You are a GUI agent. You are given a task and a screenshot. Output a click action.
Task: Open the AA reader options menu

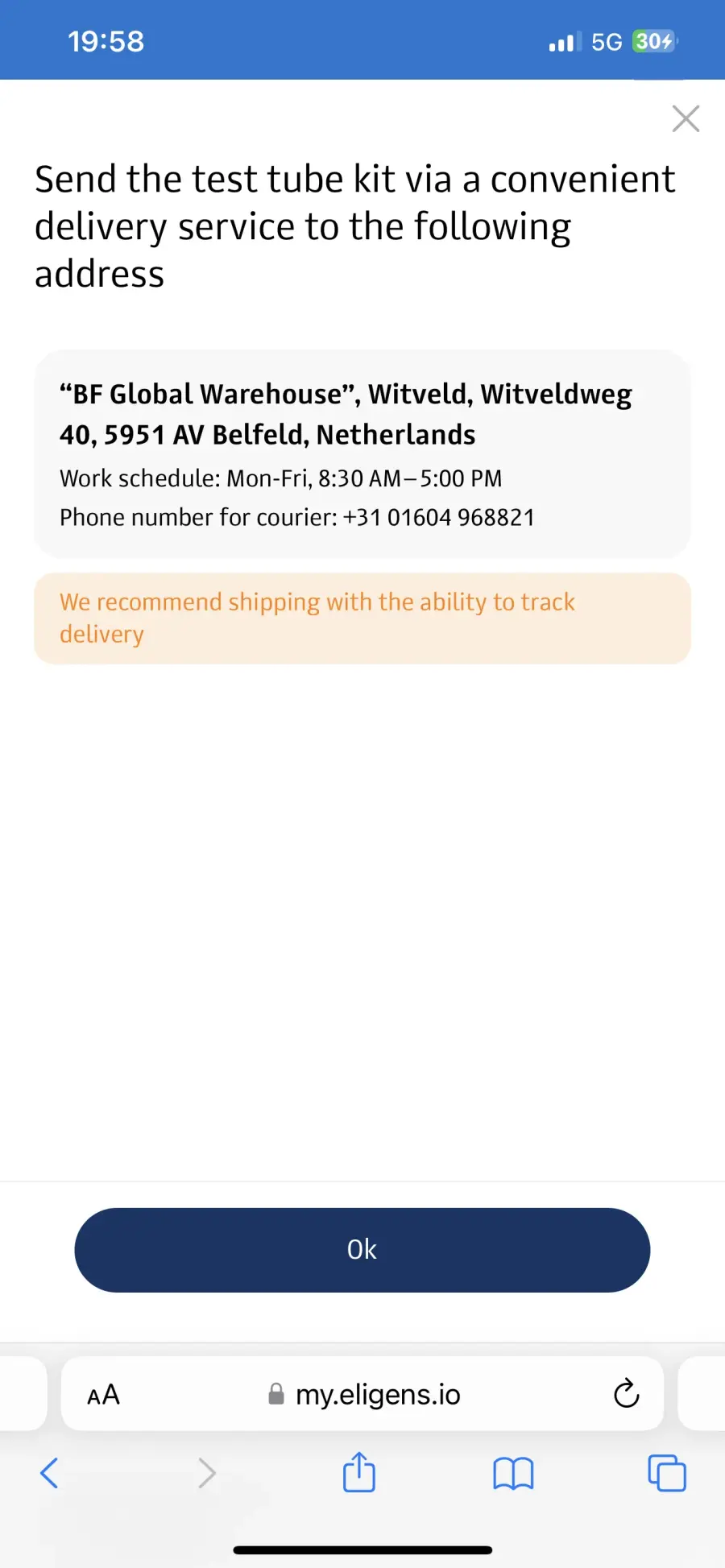pyautogui.click(x=103, y=1395)
